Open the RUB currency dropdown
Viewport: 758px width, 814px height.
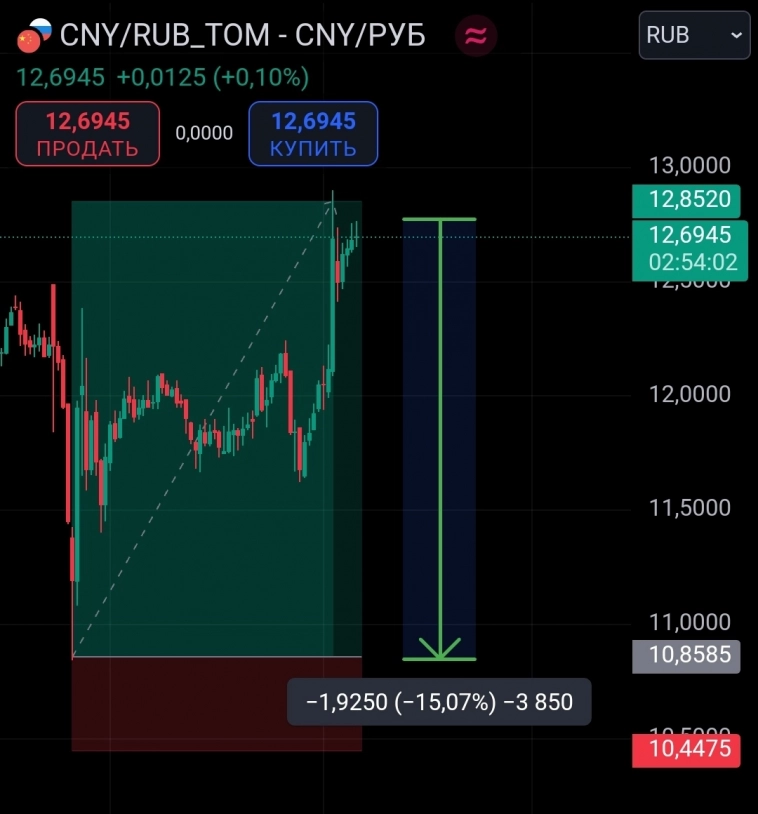tap(694, 36)
